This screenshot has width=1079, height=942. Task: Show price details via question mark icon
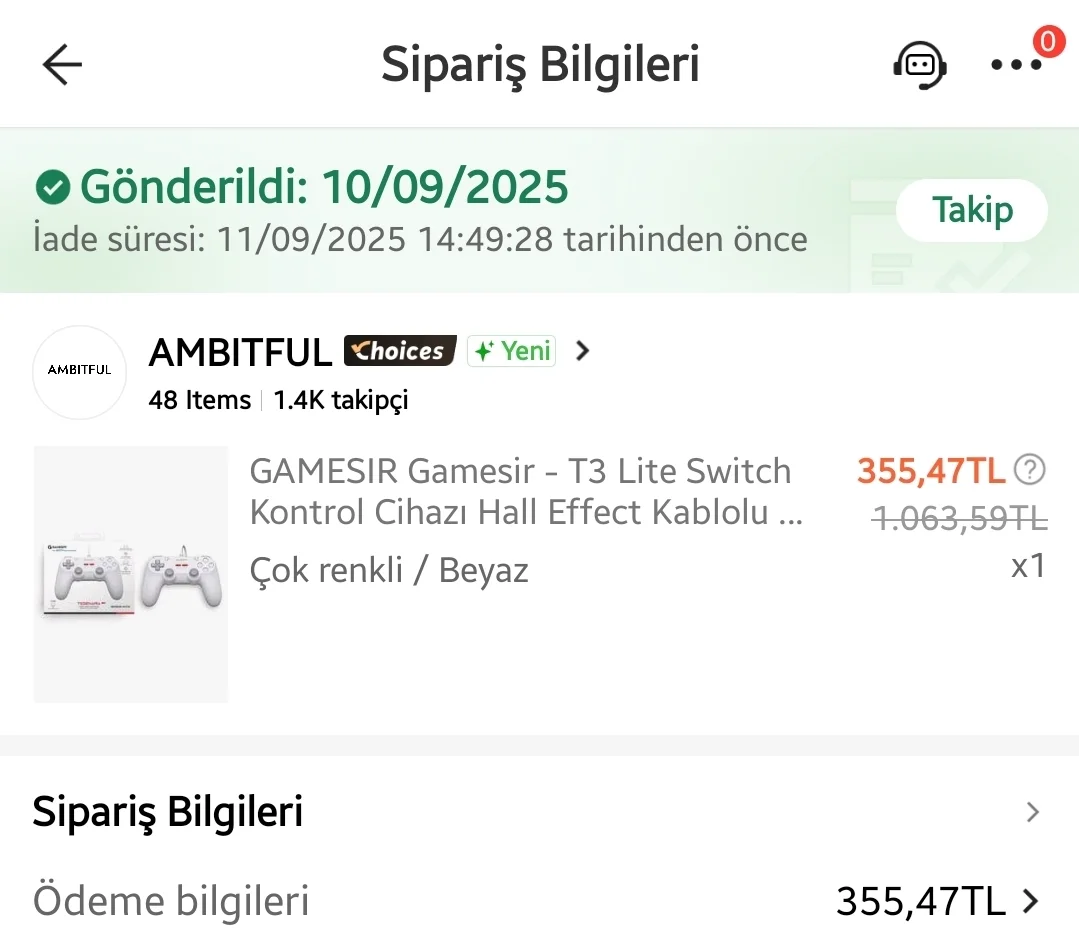pyautogui.click(x=1029, y=469)
